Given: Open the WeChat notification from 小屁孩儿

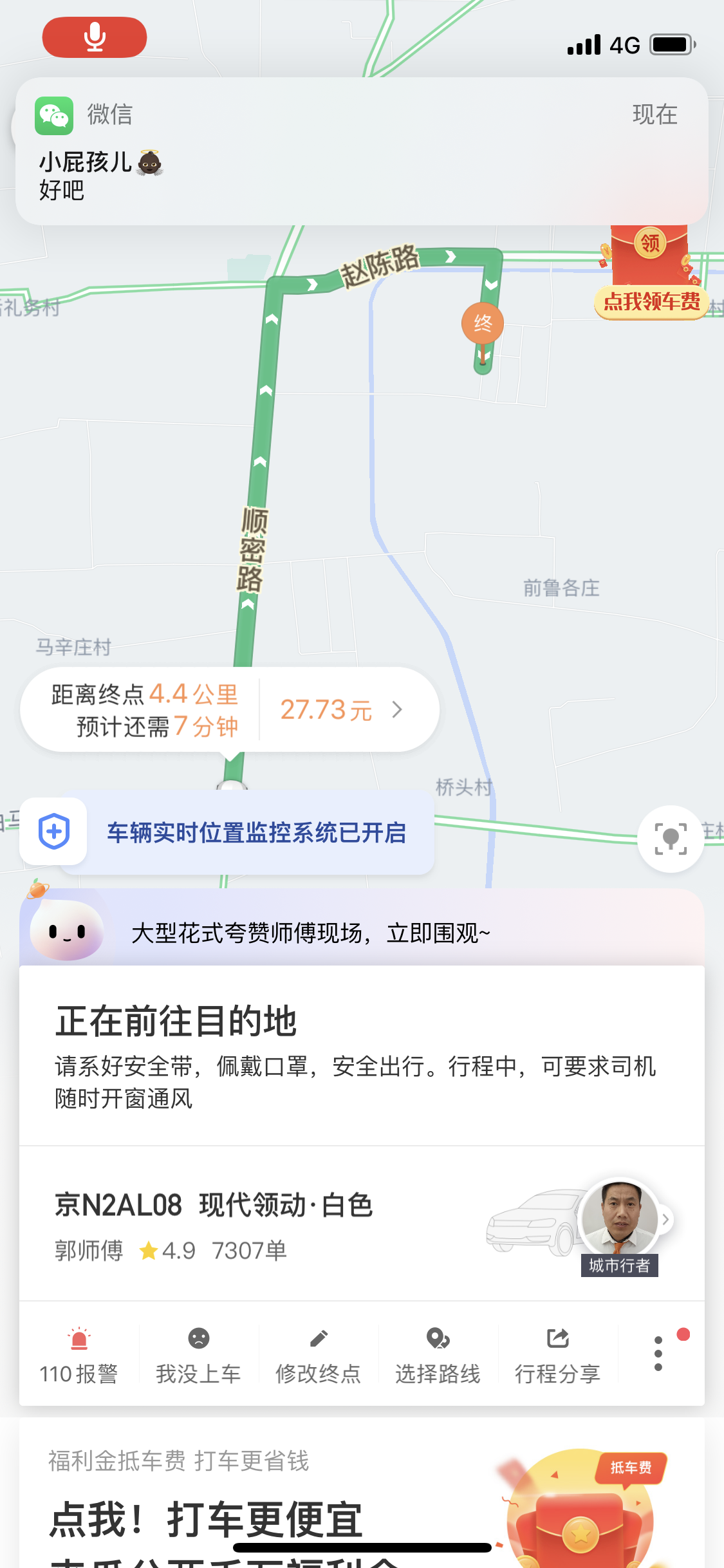Looking at the screenshot, I should (362, 152).
